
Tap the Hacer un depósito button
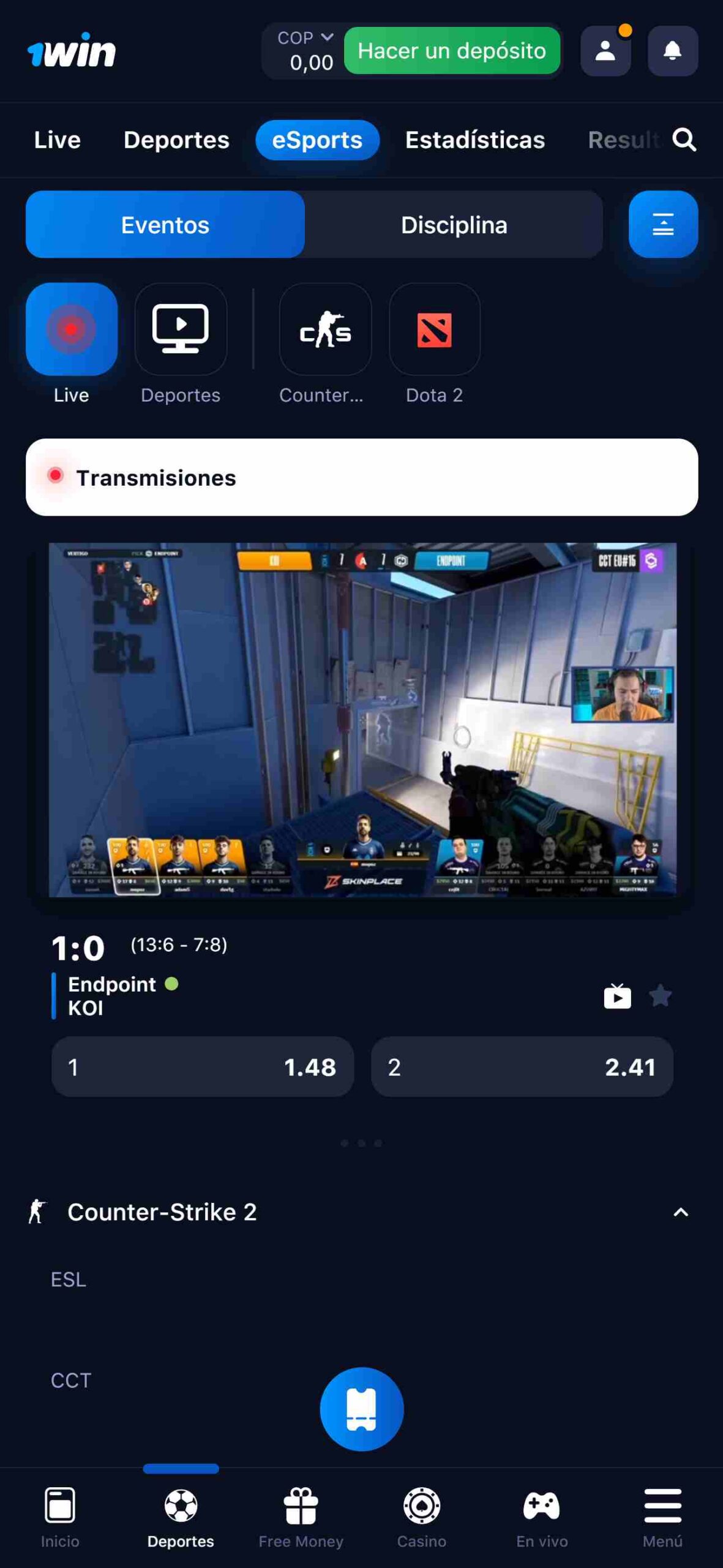tap(452, 51)
